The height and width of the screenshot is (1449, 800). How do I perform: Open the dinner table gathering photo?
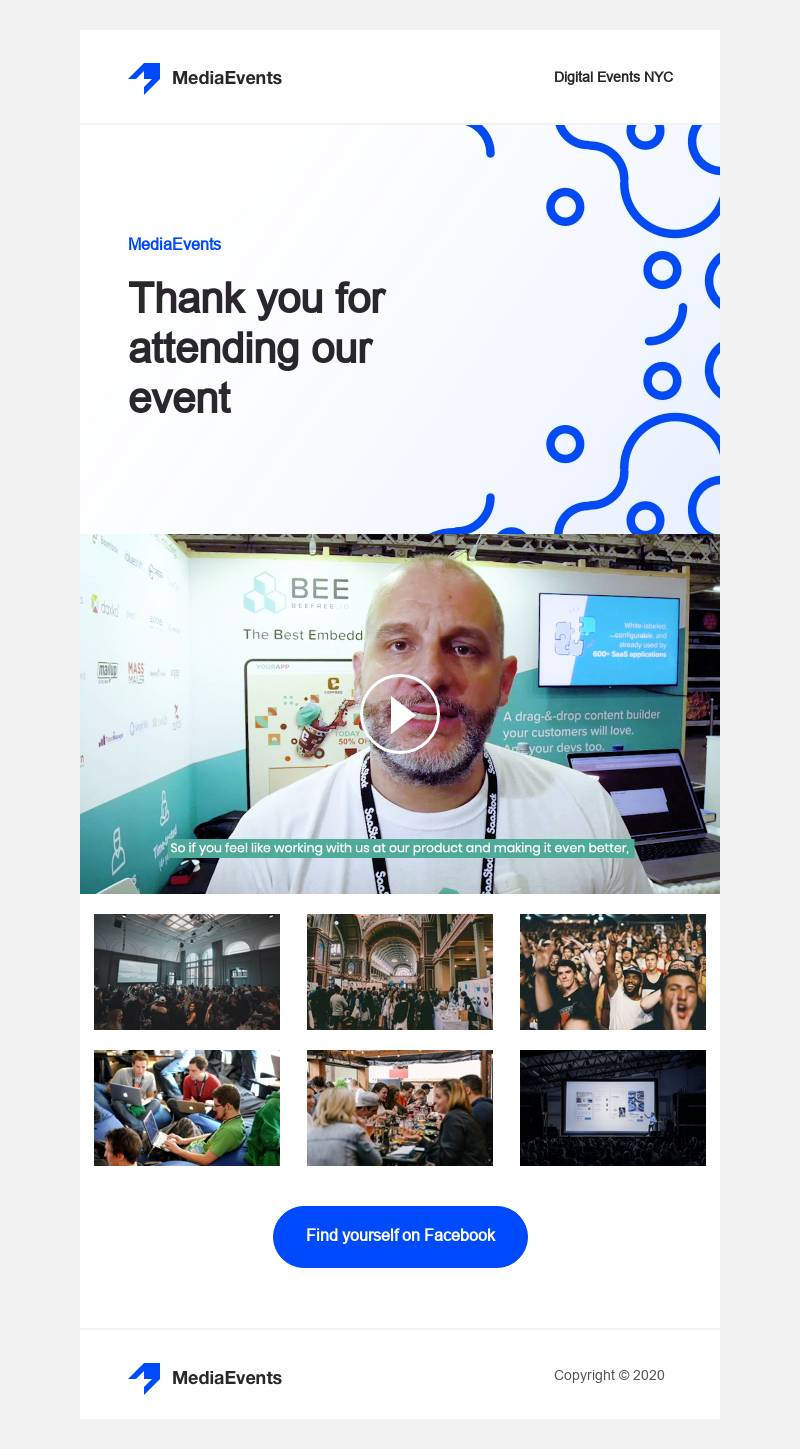(400, 1107)
